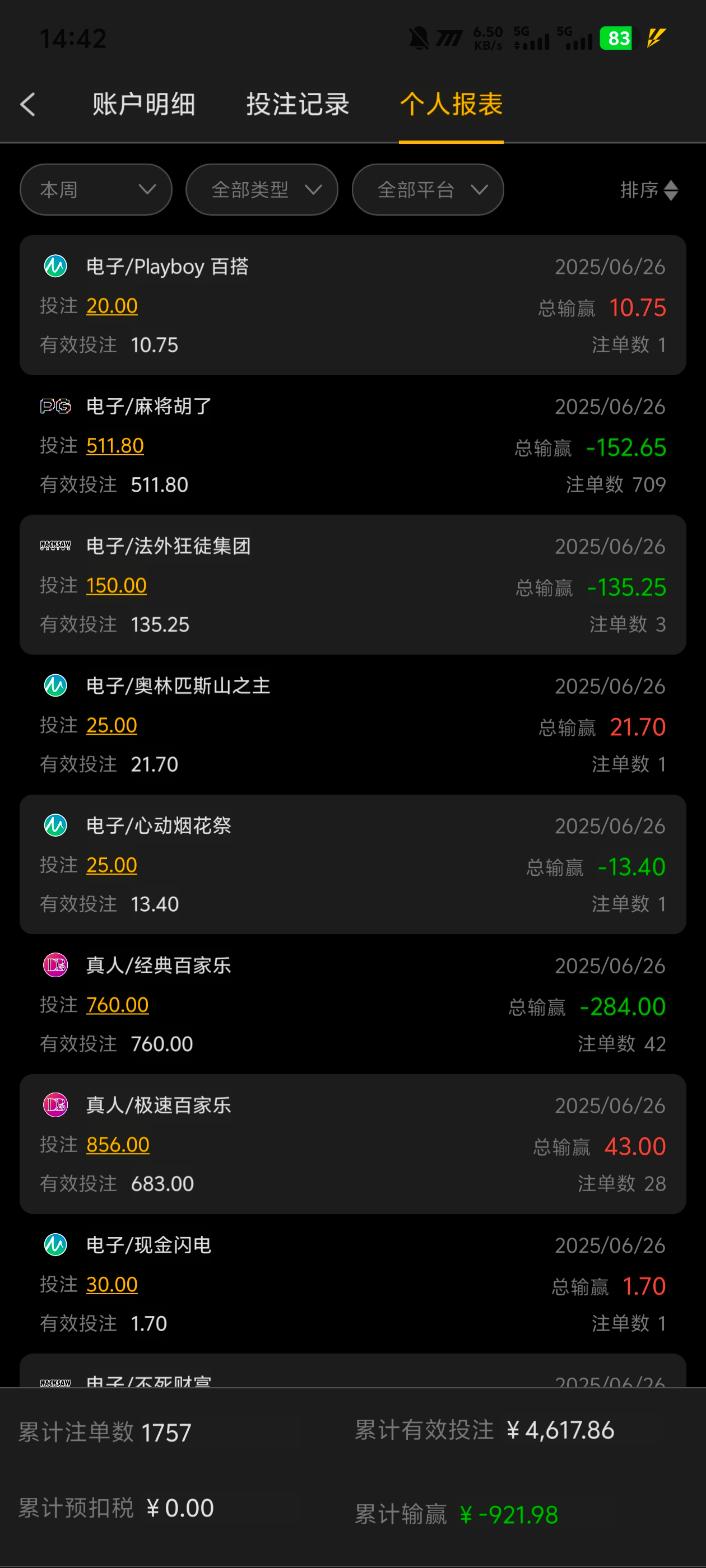The width and height of the screenshot is (706, 1568).
Task: Go back using the top-left arrow
Action: 28,105
